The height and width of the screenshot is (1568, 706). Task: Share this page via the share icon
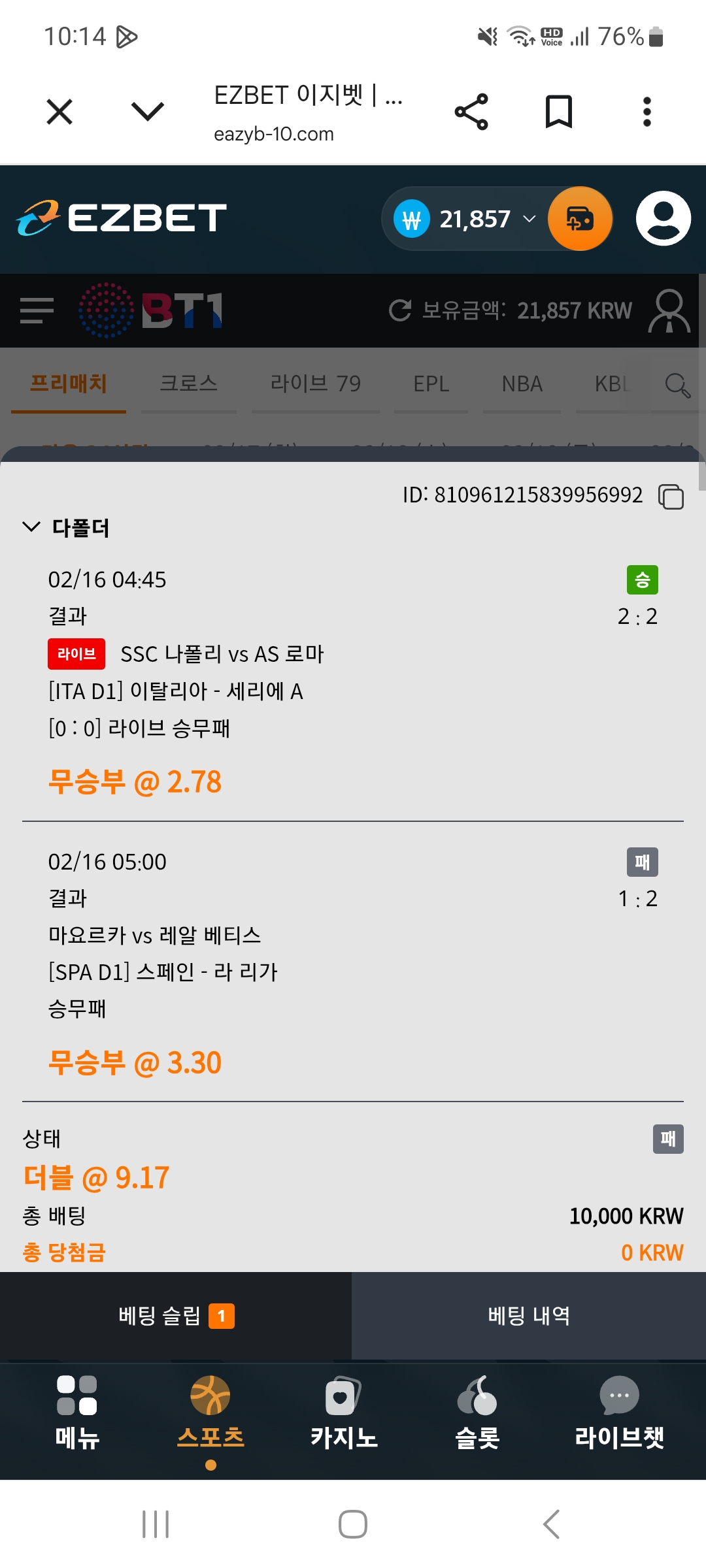coord(471,112)
